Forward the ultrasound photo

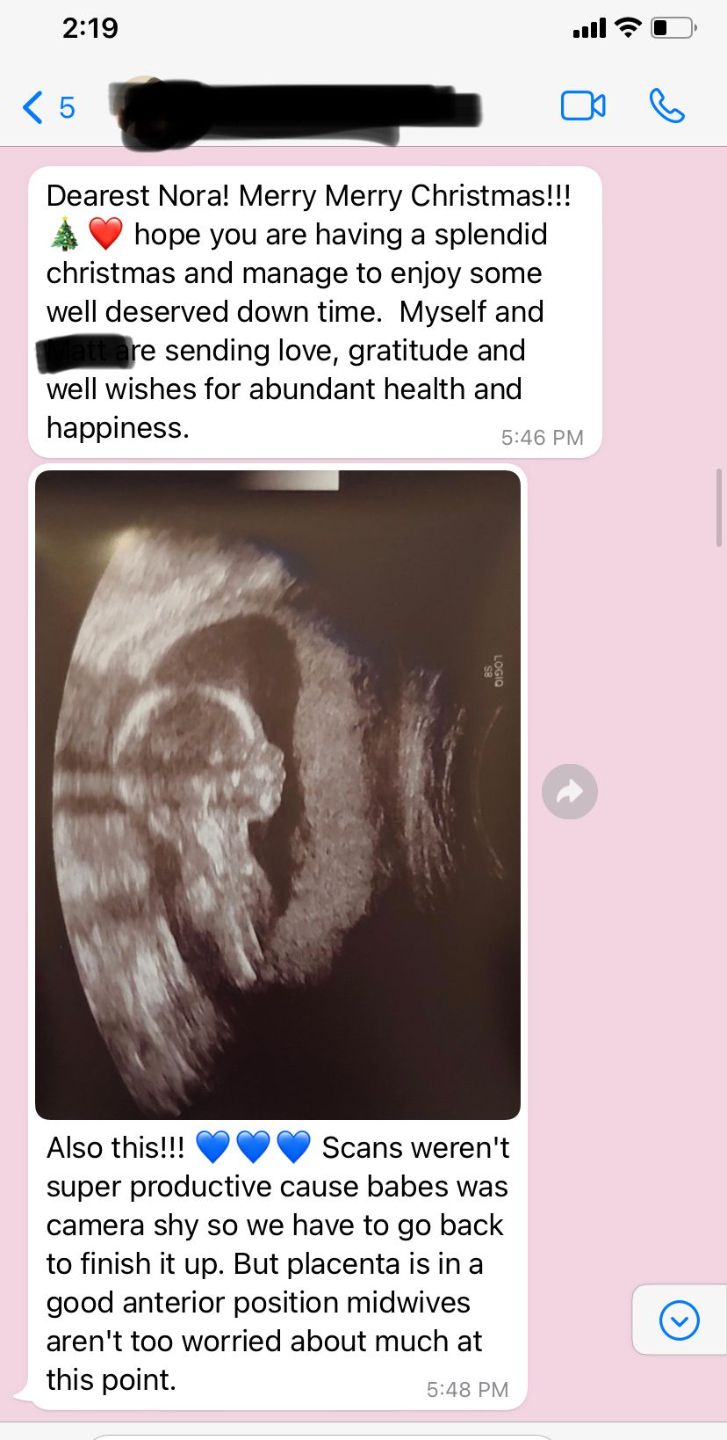[x=570, y=793]
